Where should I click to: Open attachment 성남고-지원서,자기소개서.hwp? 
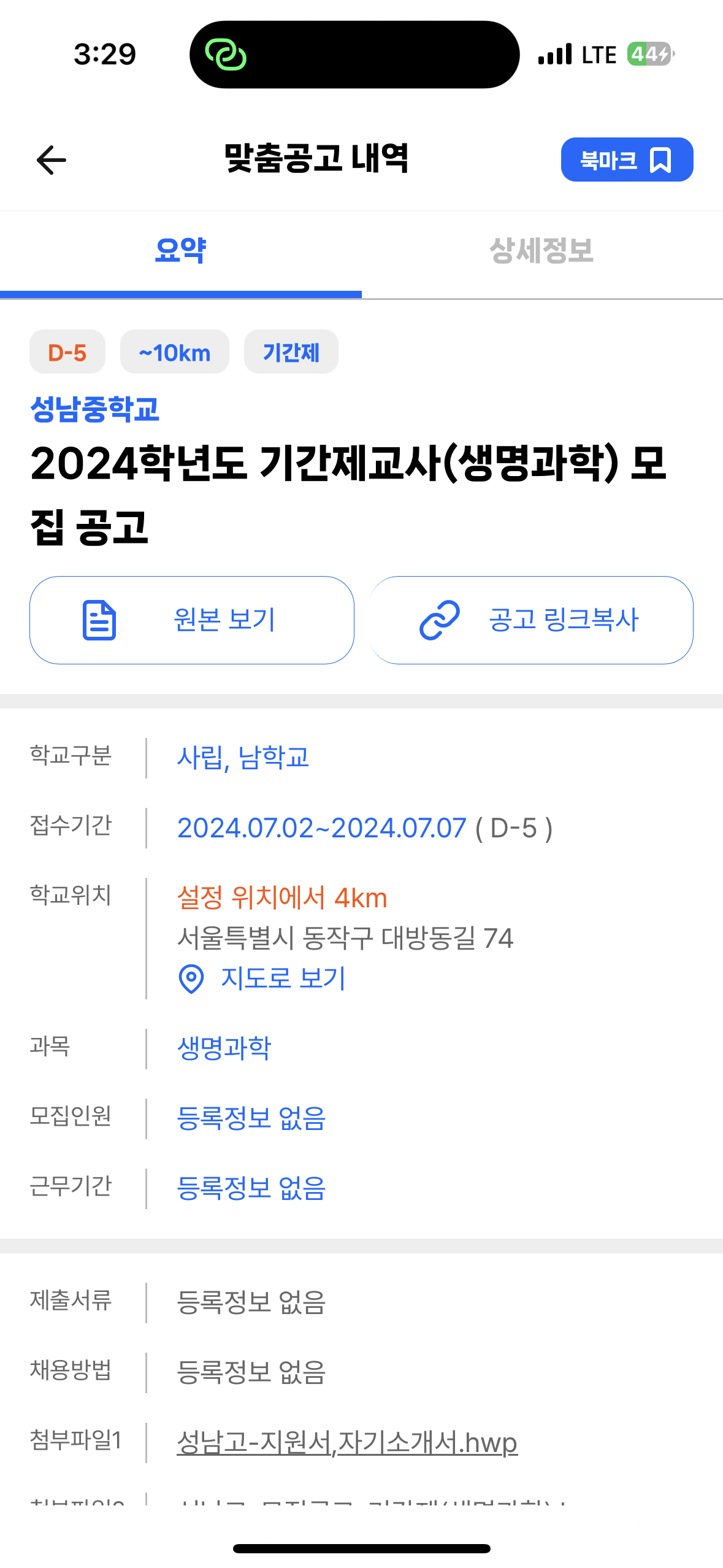click(x=347, y=1442)
